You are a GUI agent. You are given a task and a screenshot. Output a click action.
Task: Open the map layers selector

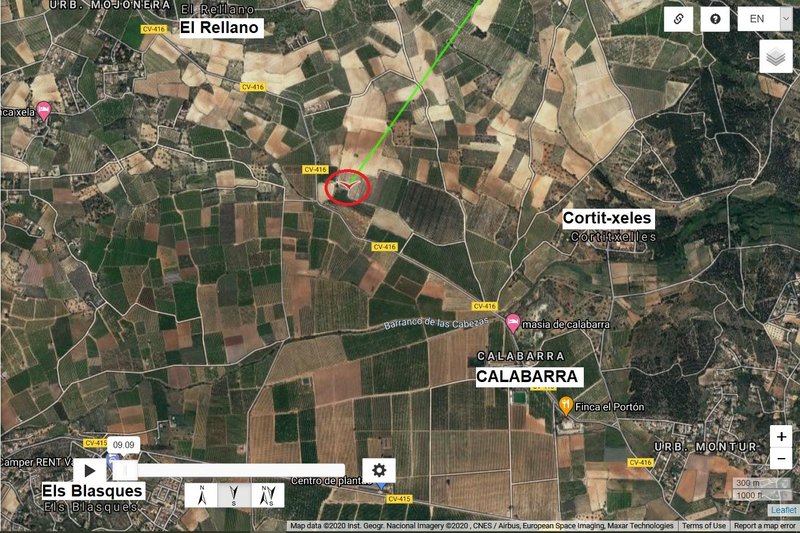pyautogui.click(x=776, y=57)
